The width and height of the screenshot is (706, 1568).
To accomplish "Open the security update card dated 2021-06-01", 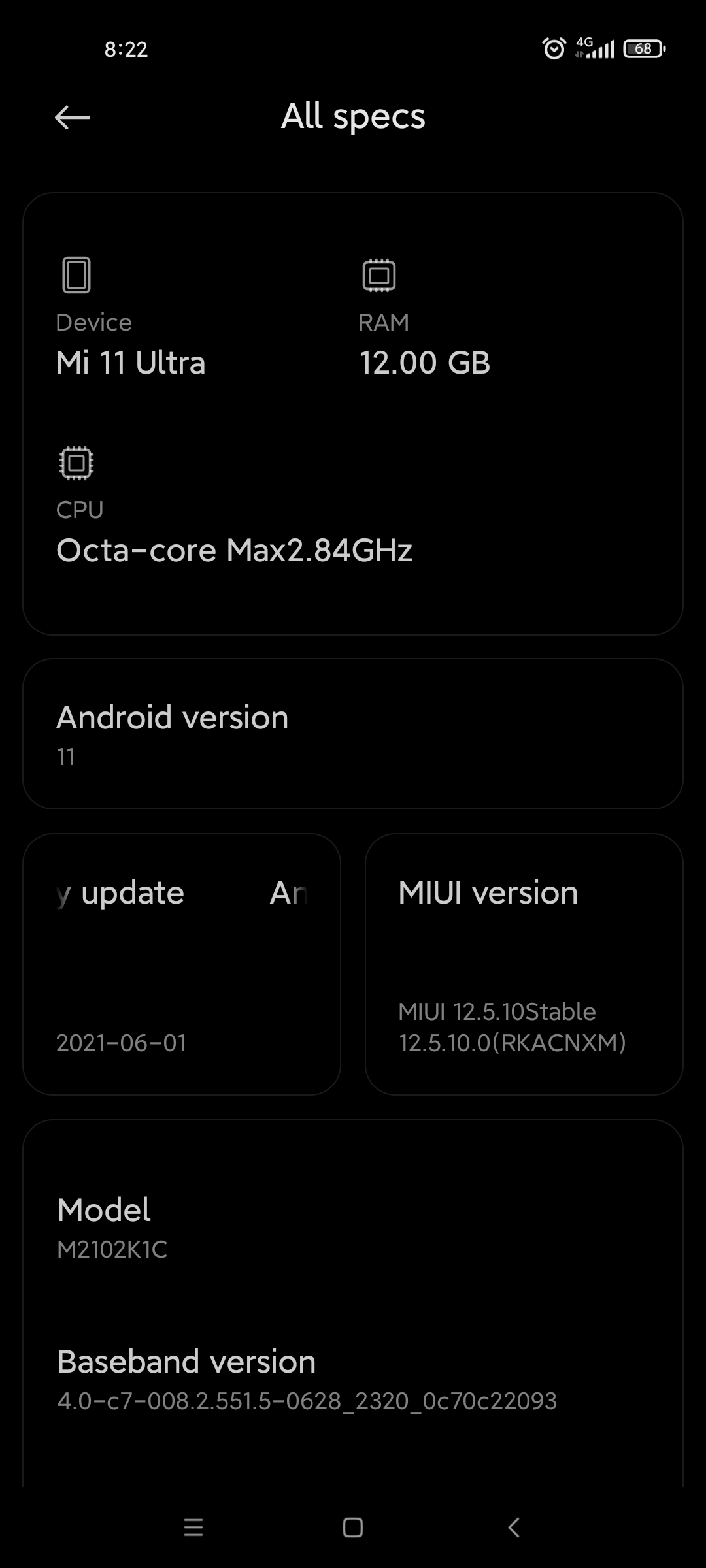I will pyautogui.click(x=182, y=964).
